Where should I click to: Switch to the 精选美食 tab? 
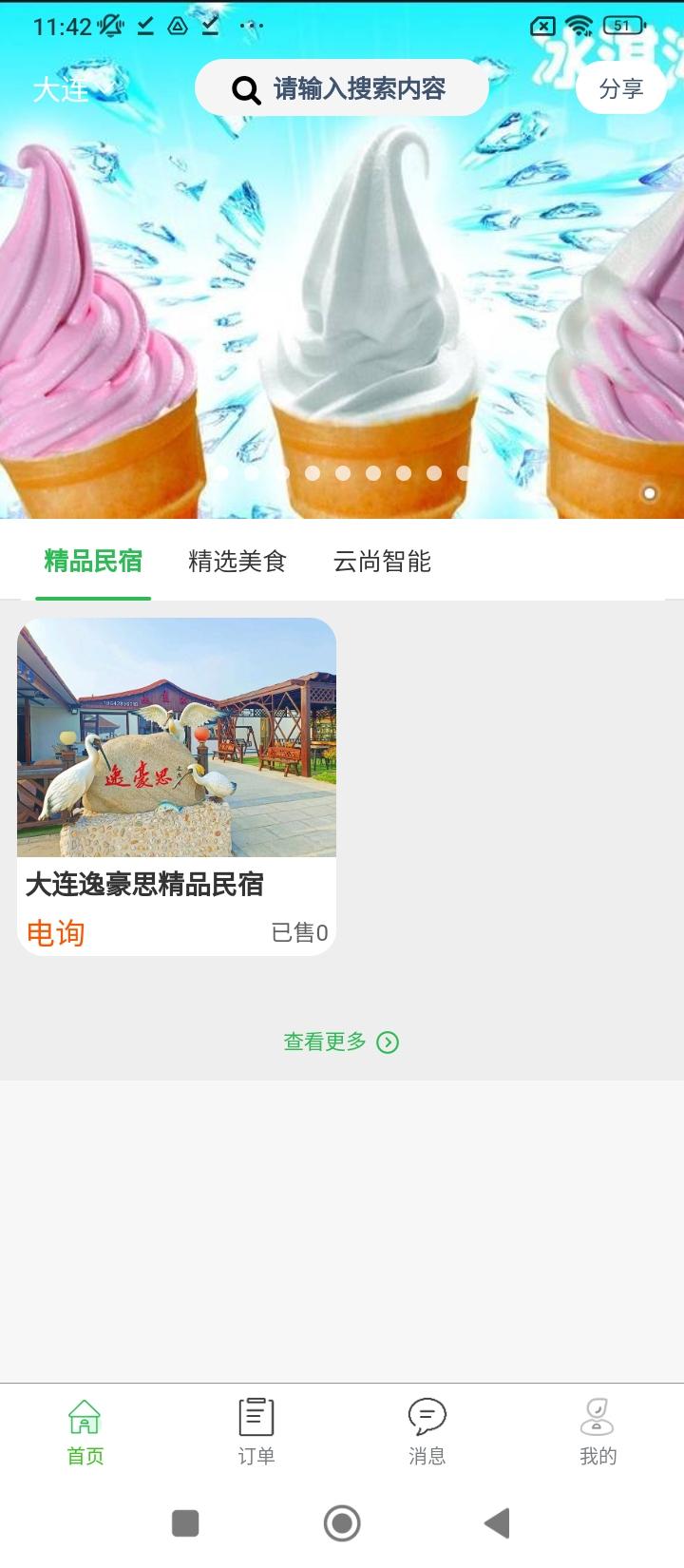pos(237,562)
